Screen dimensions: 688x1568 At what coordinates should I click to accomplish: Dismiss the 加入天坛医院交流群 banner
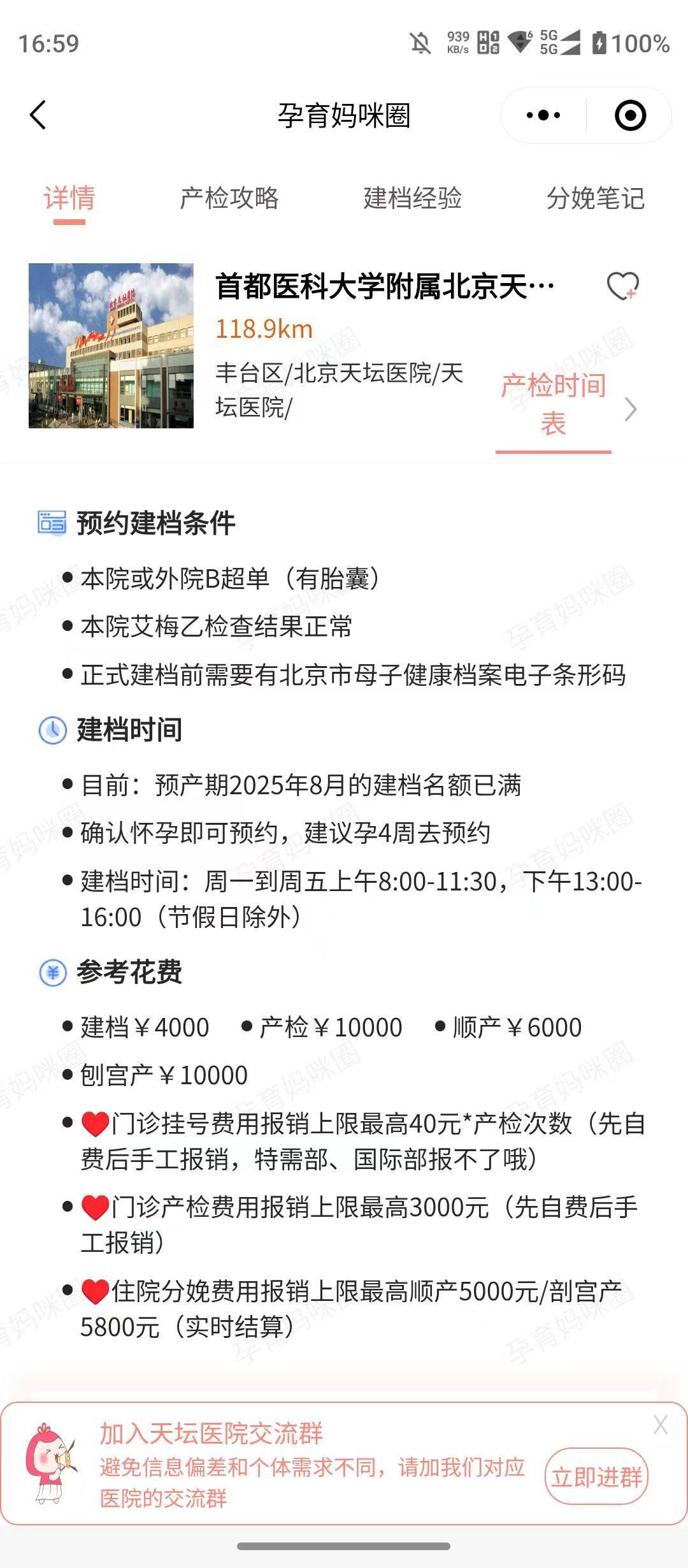tap(661, 1425)
